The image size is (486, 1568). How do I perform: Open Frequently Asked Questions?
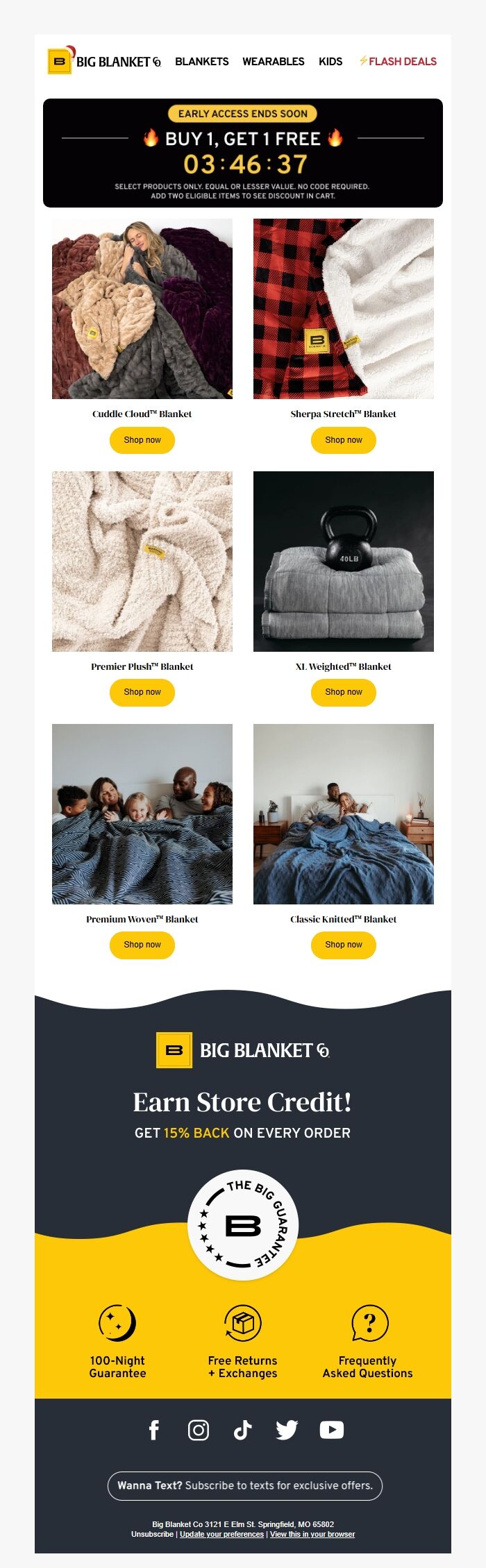(x=367, y=1340)
